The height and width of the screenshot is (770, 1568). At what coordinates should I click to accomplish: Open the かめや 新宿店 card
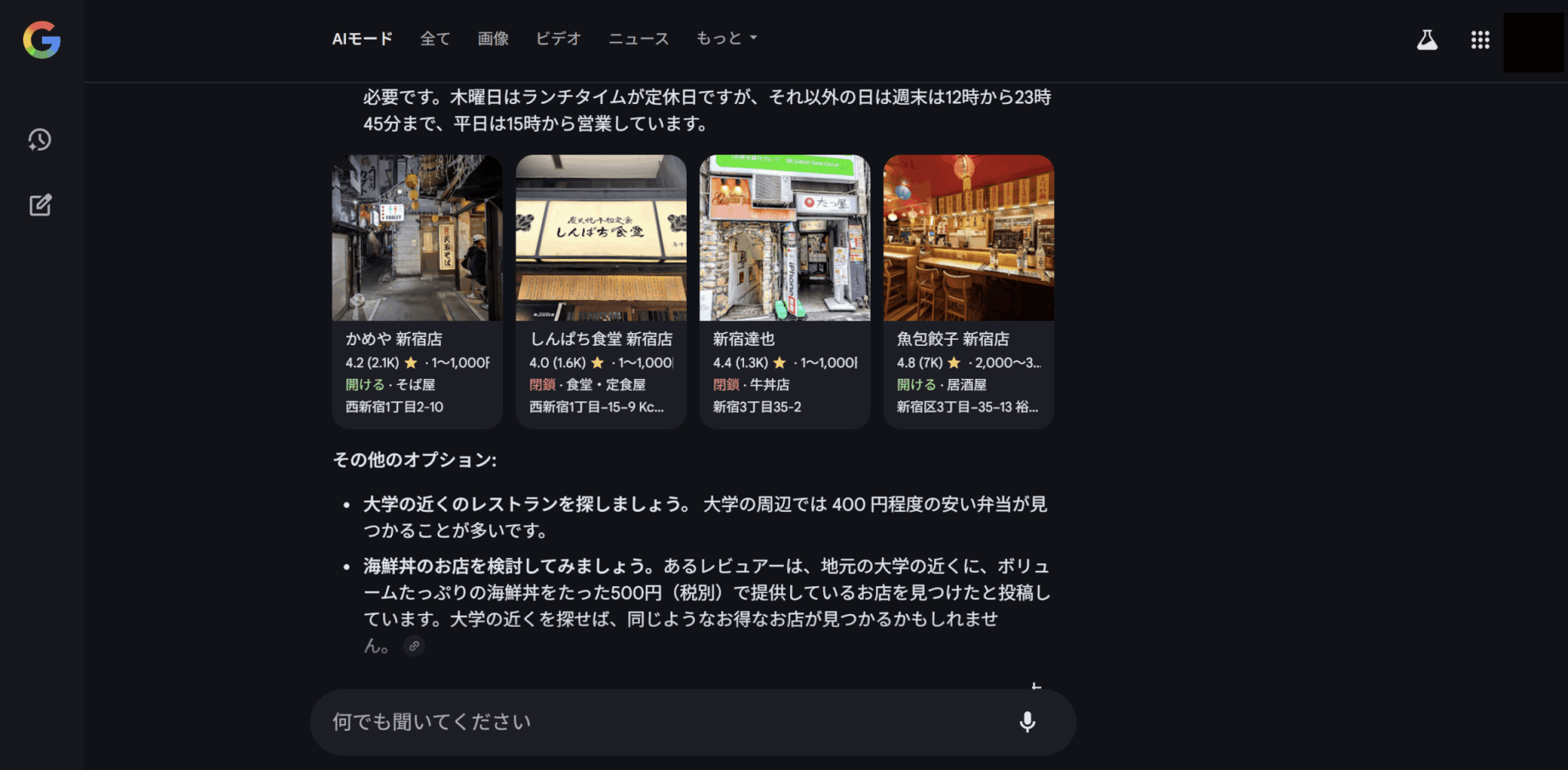pyautogui.click(x=417, y=291)
